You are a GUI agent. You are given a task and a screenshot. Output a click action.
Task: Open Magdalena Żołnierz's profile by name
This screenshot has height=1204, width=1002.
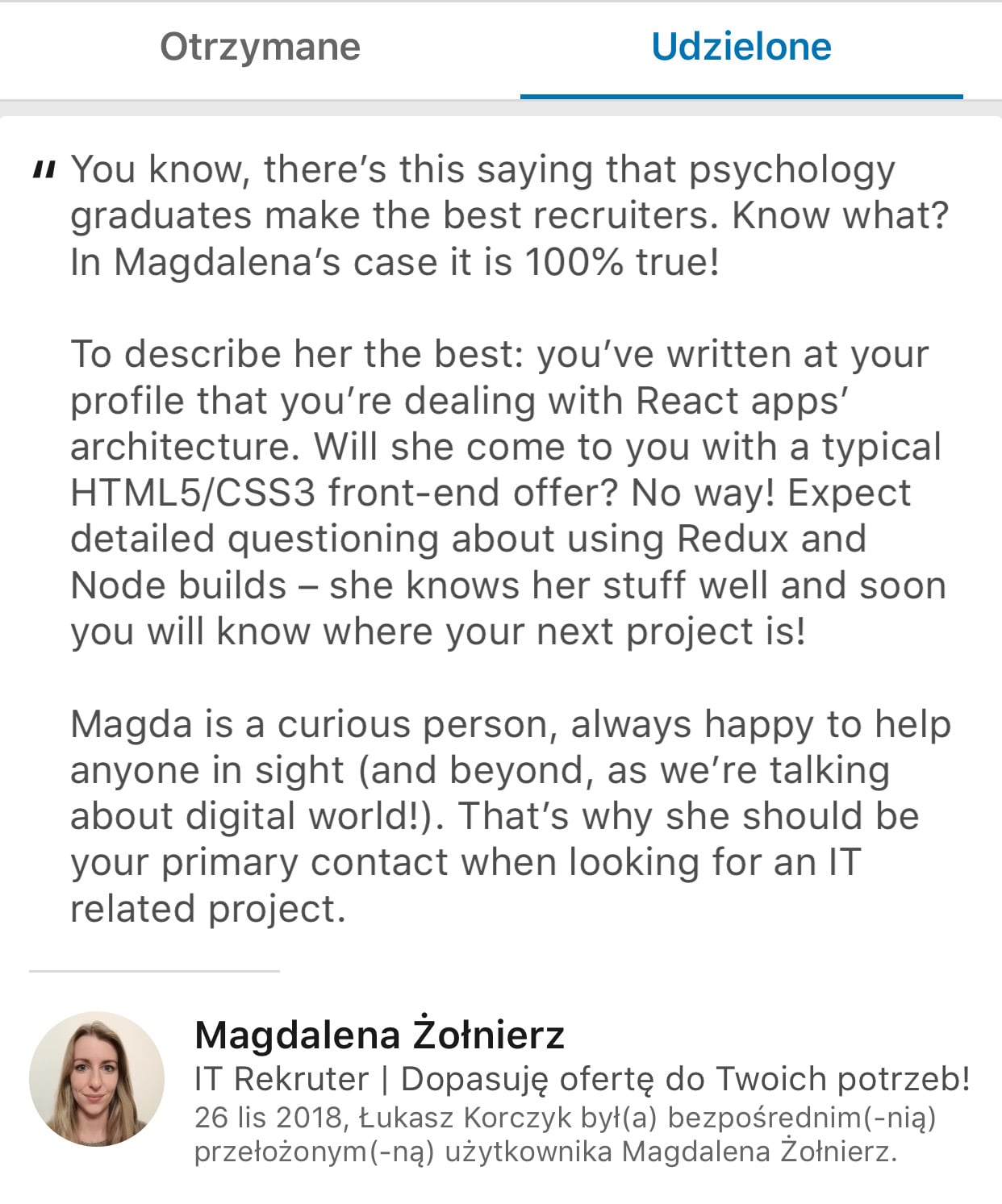(379, 1035)
